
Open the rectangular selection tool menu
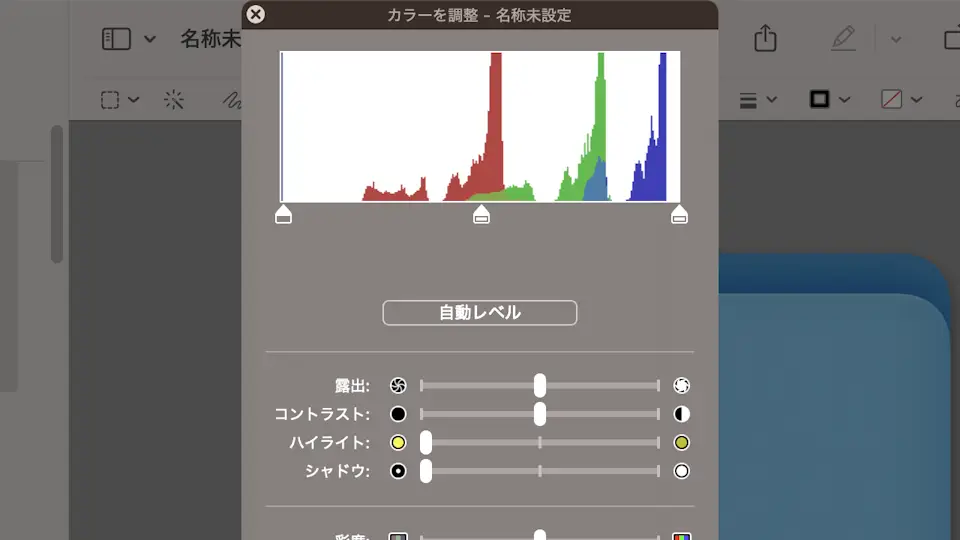119,100
